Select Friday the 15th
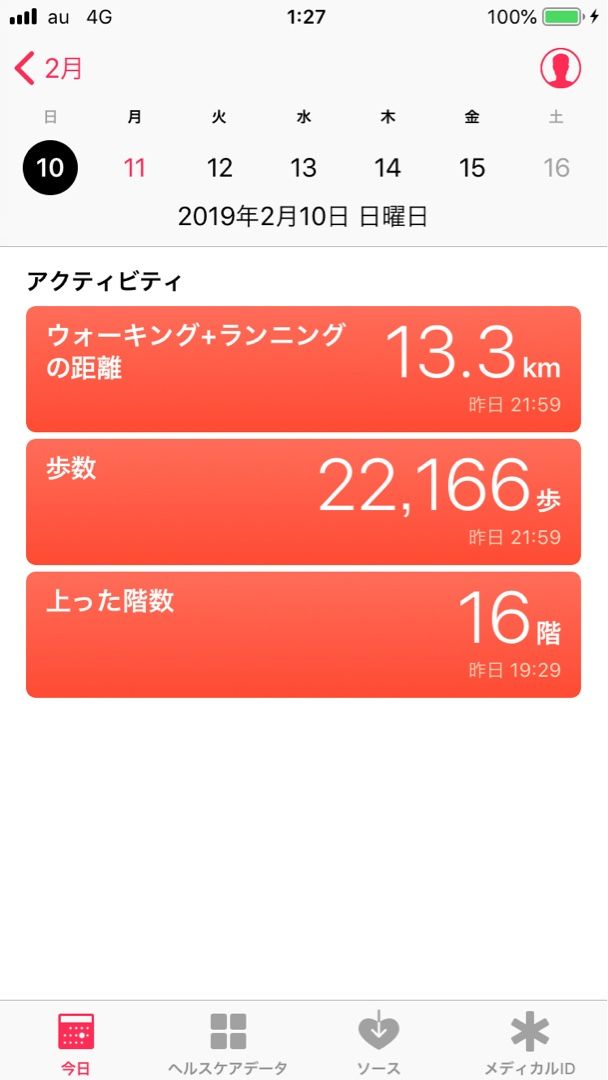608x1080 pixels. tap(472, 167)
